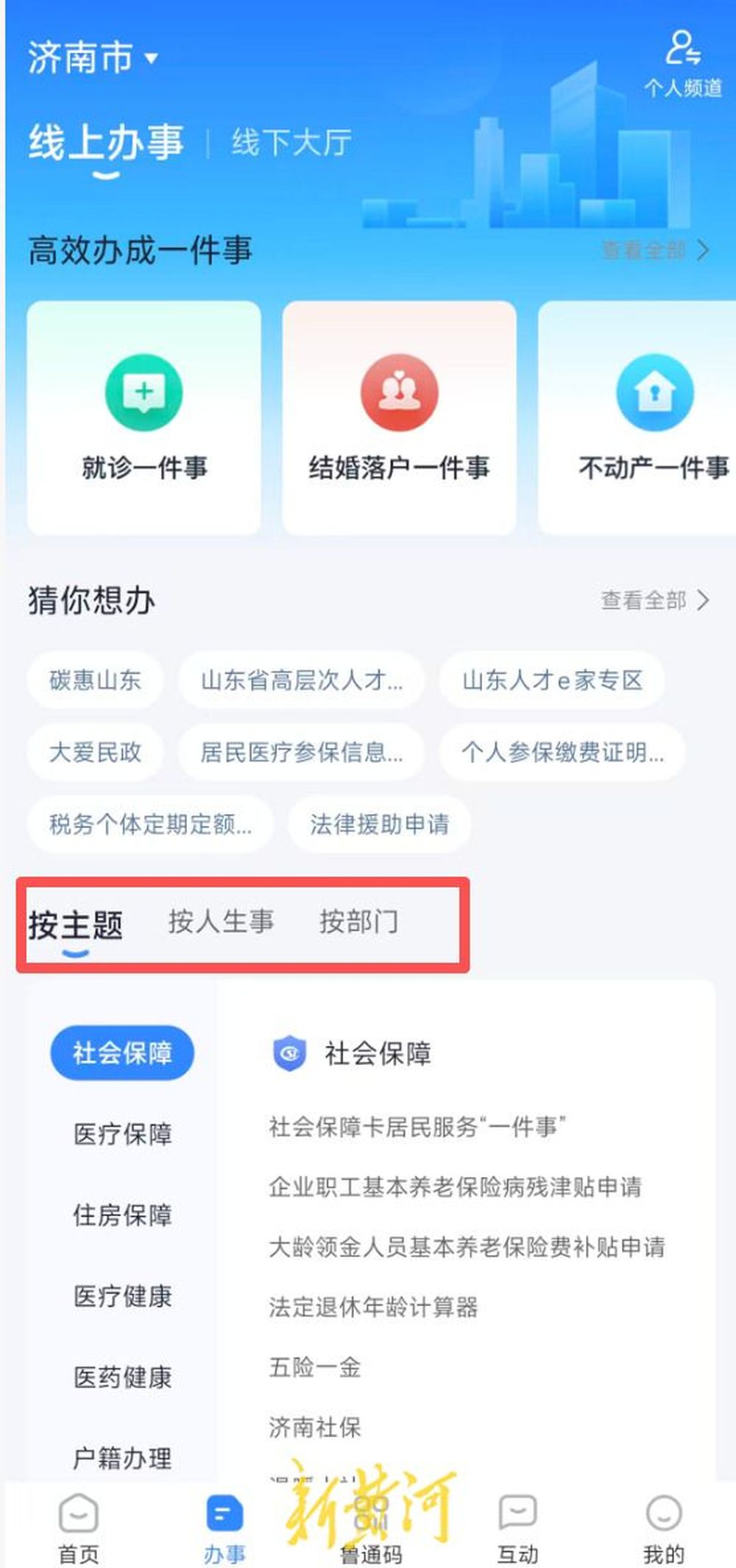The width and height of the screenshot is (736, 1568).
Task: Switch to the 线下大厅 tab
Action: point(291,142)
